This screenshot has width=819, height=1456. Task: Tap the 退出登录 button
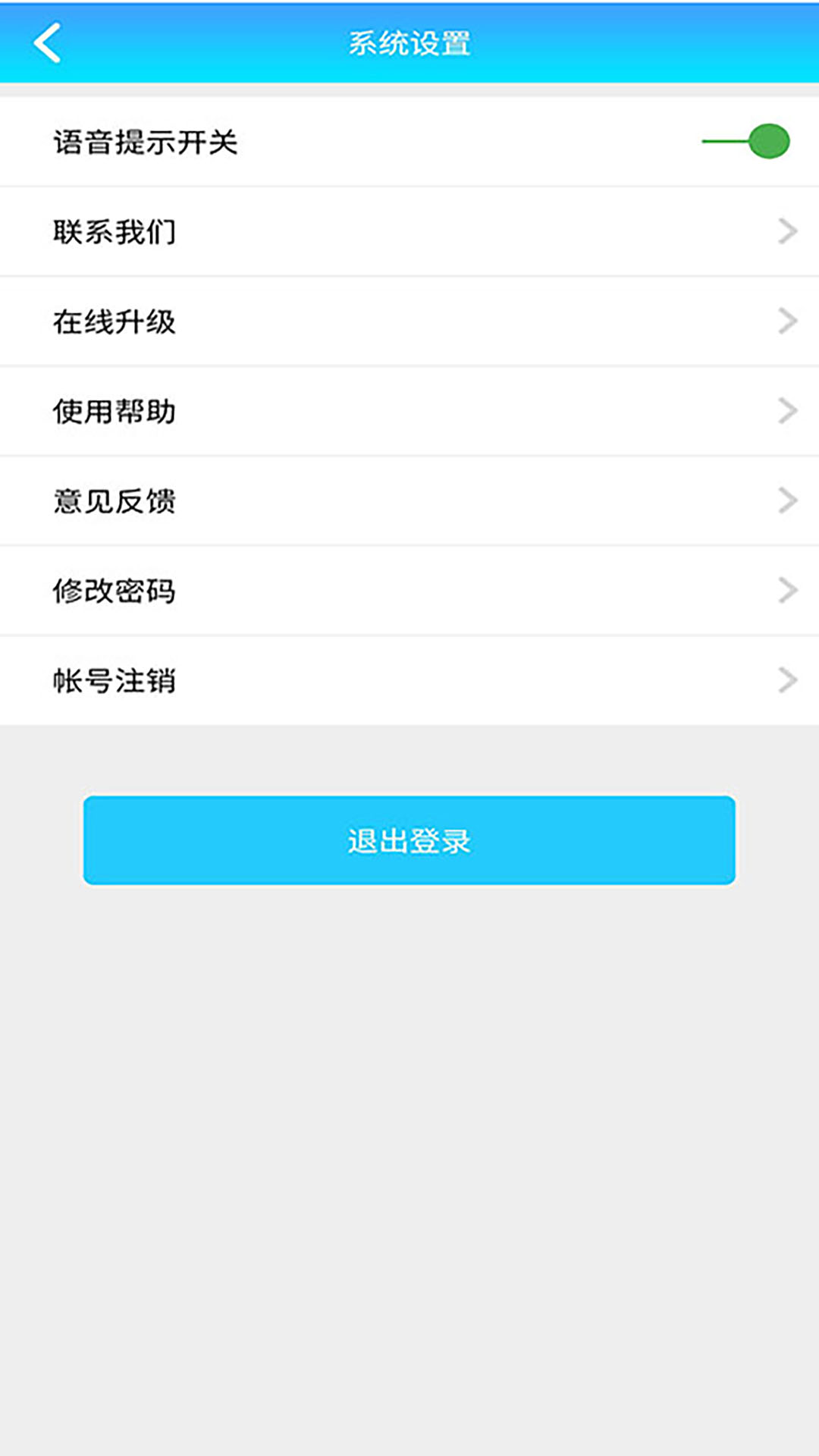pyautogui.click(x=409, y=840)
